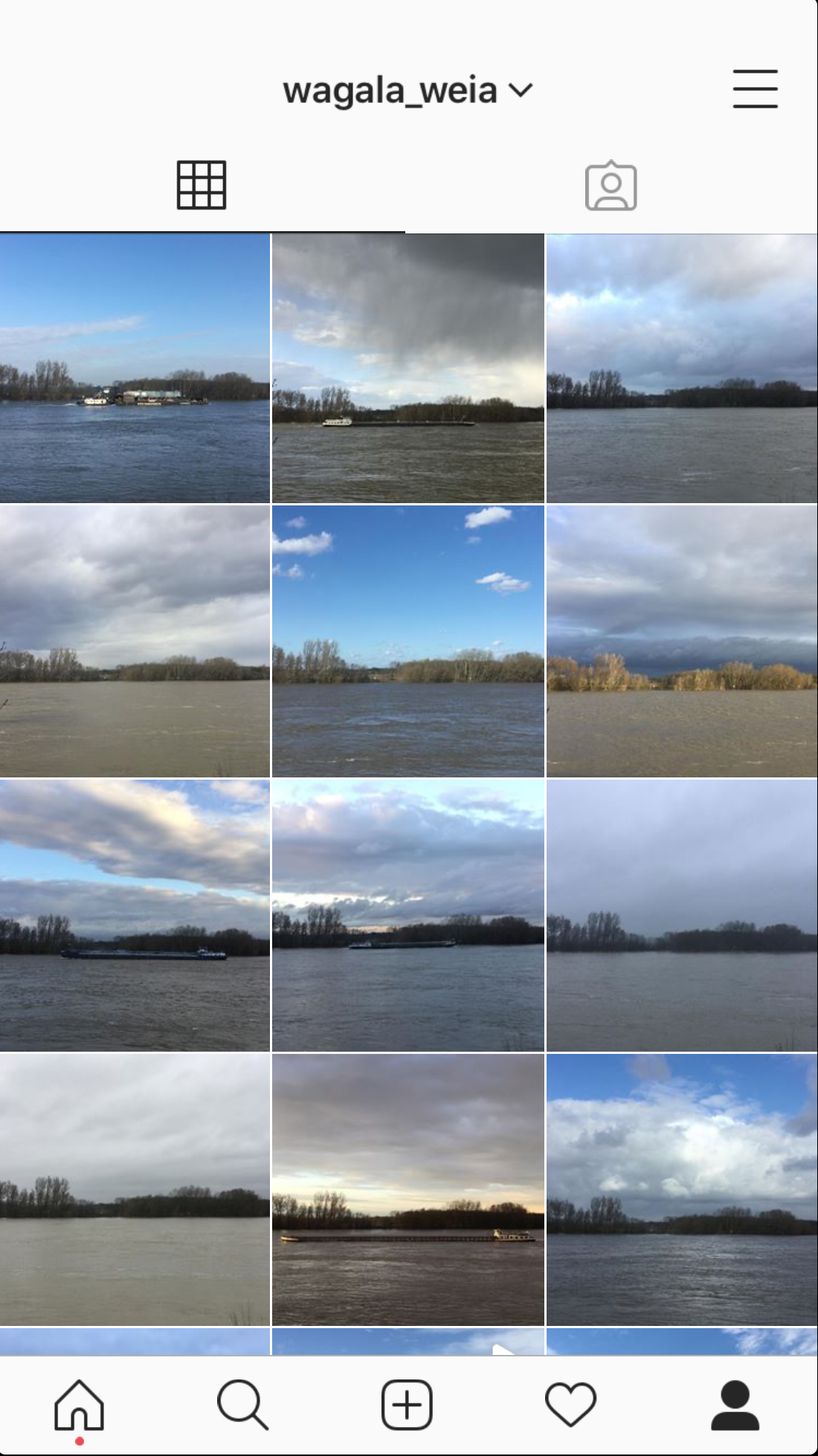This screenshot has height=1456, width=818.
Task: Open the profile tab
Action: tap(735, 1404)
